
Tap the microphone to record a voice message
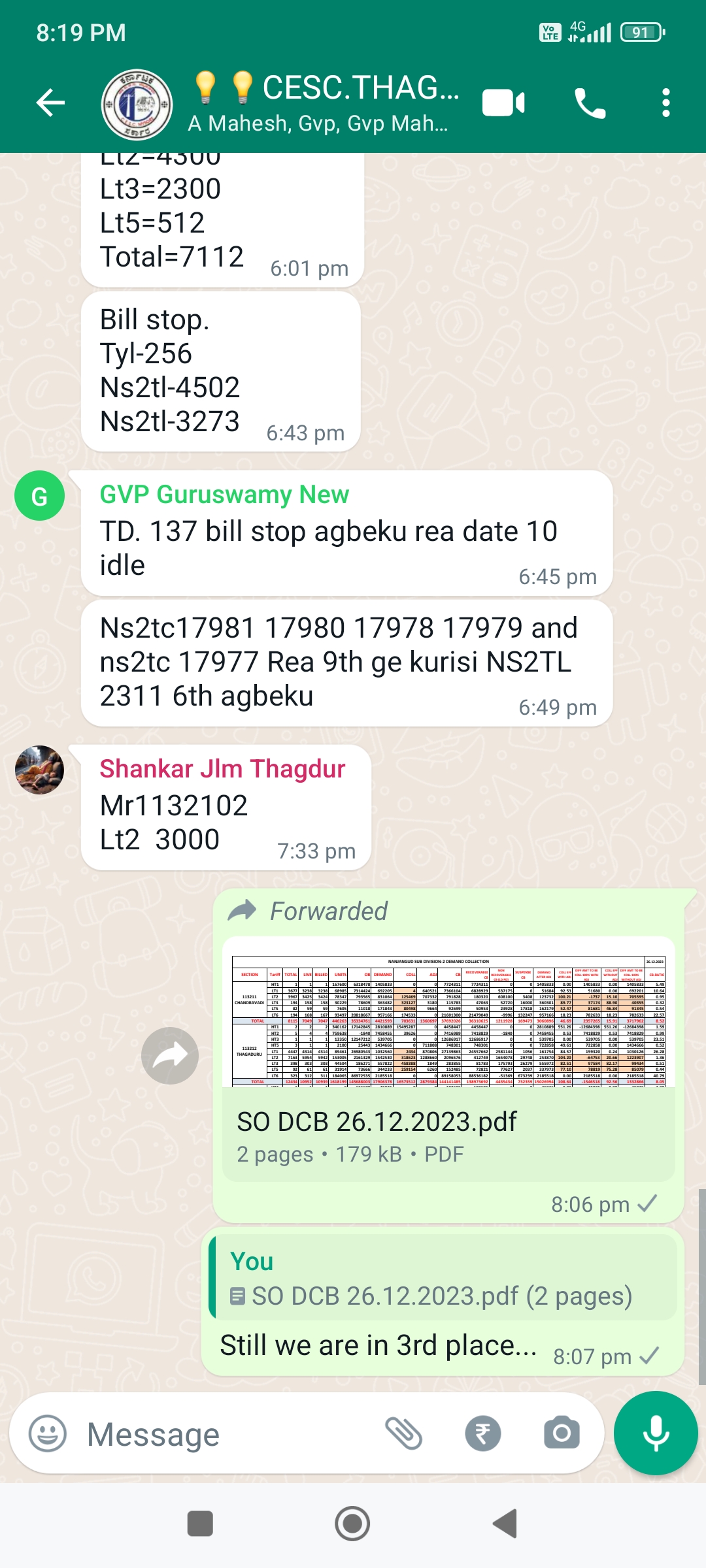[656, 1433]
